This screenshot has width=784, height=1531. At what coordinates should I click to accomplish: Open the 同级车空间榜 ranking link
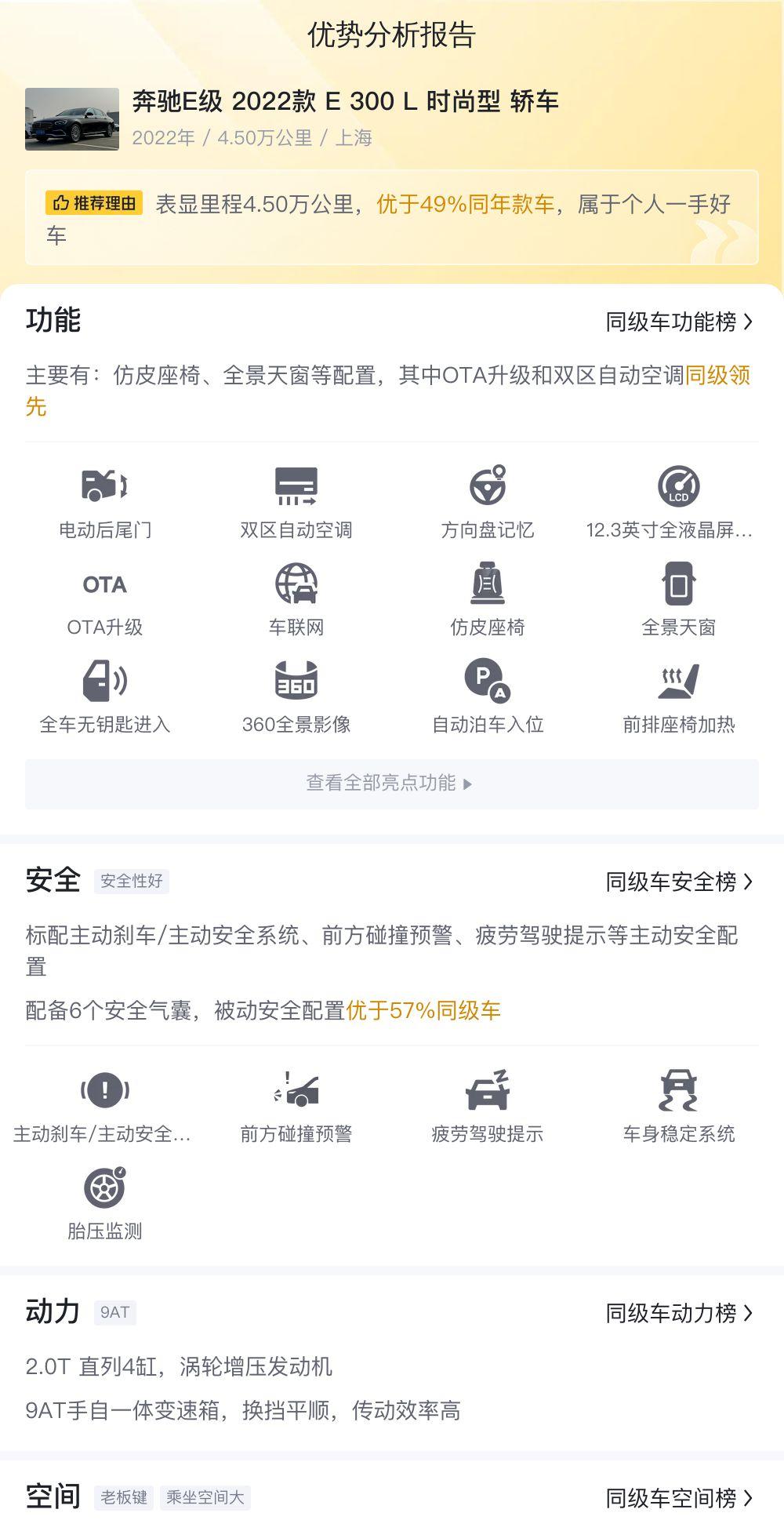(679, 1498)
